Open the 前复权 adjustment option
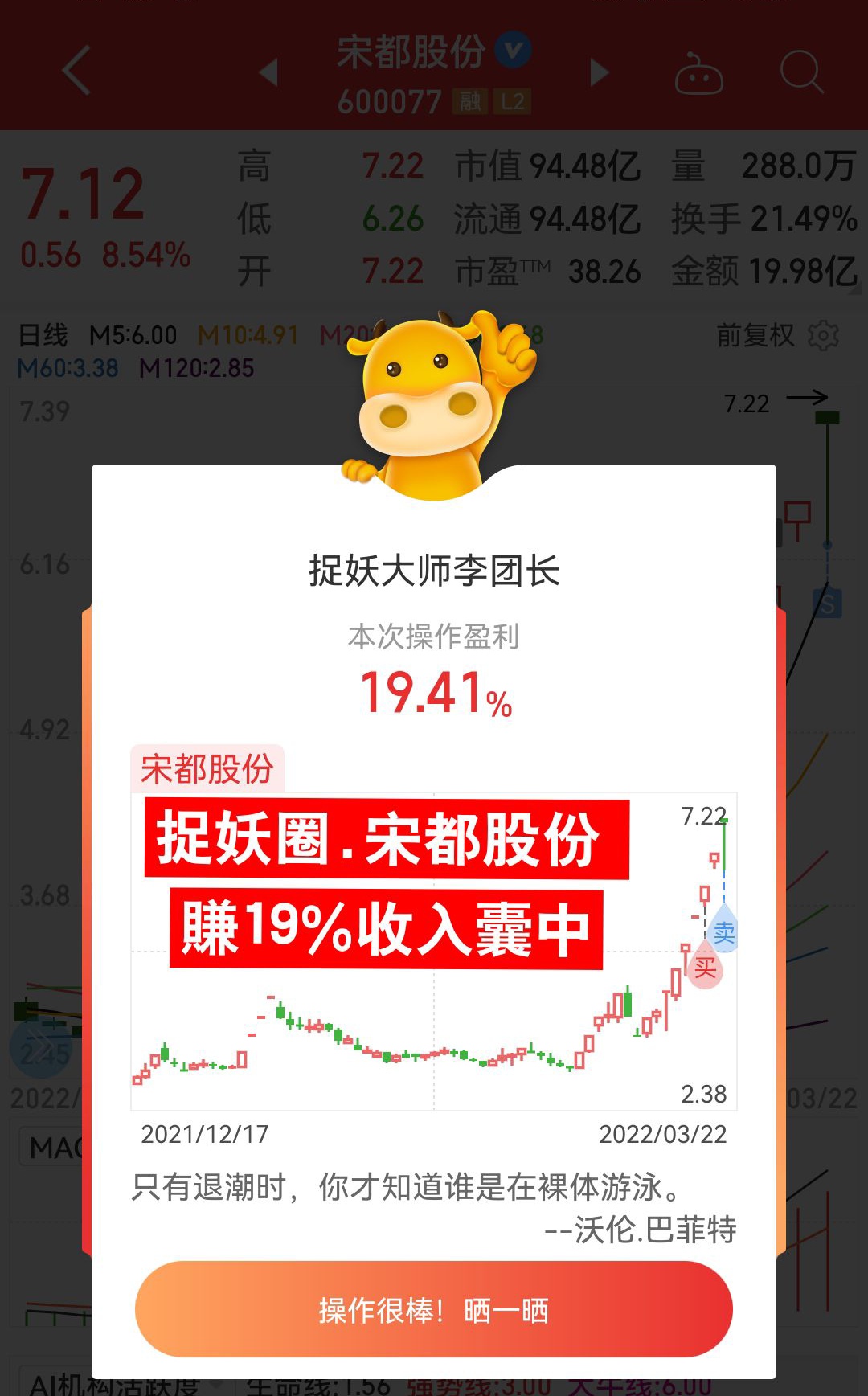Viewport: 868px width, 1396px height. (755, 335)
